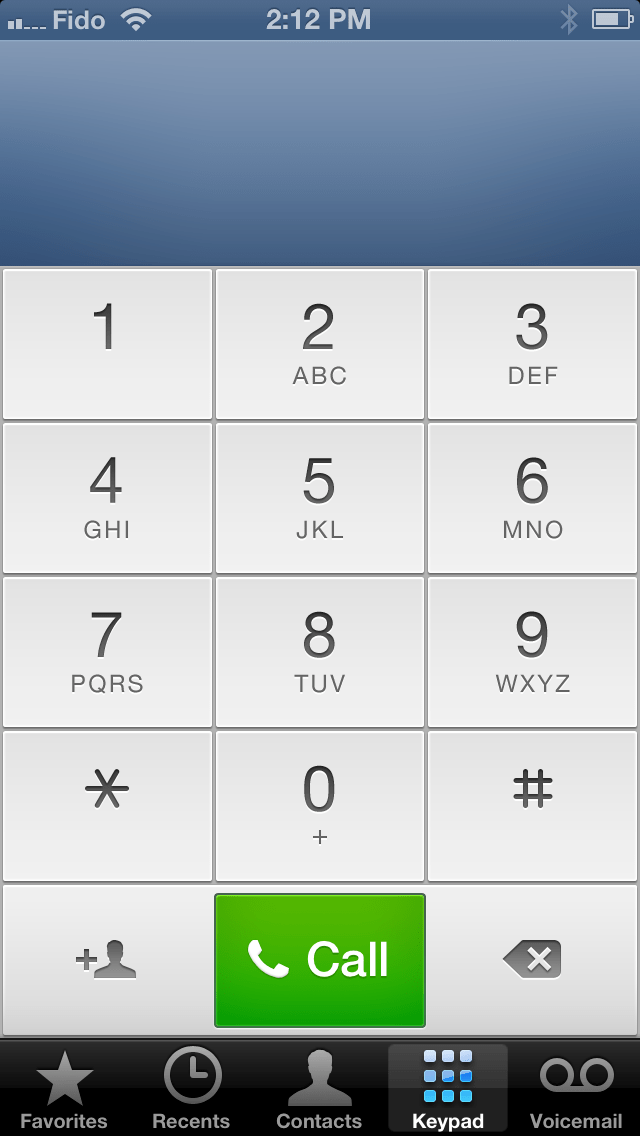Image resolution: width=640 pixels, height=1136 pixels.
Task: Switch to the Favorites tab
Action: point(64,1089)
